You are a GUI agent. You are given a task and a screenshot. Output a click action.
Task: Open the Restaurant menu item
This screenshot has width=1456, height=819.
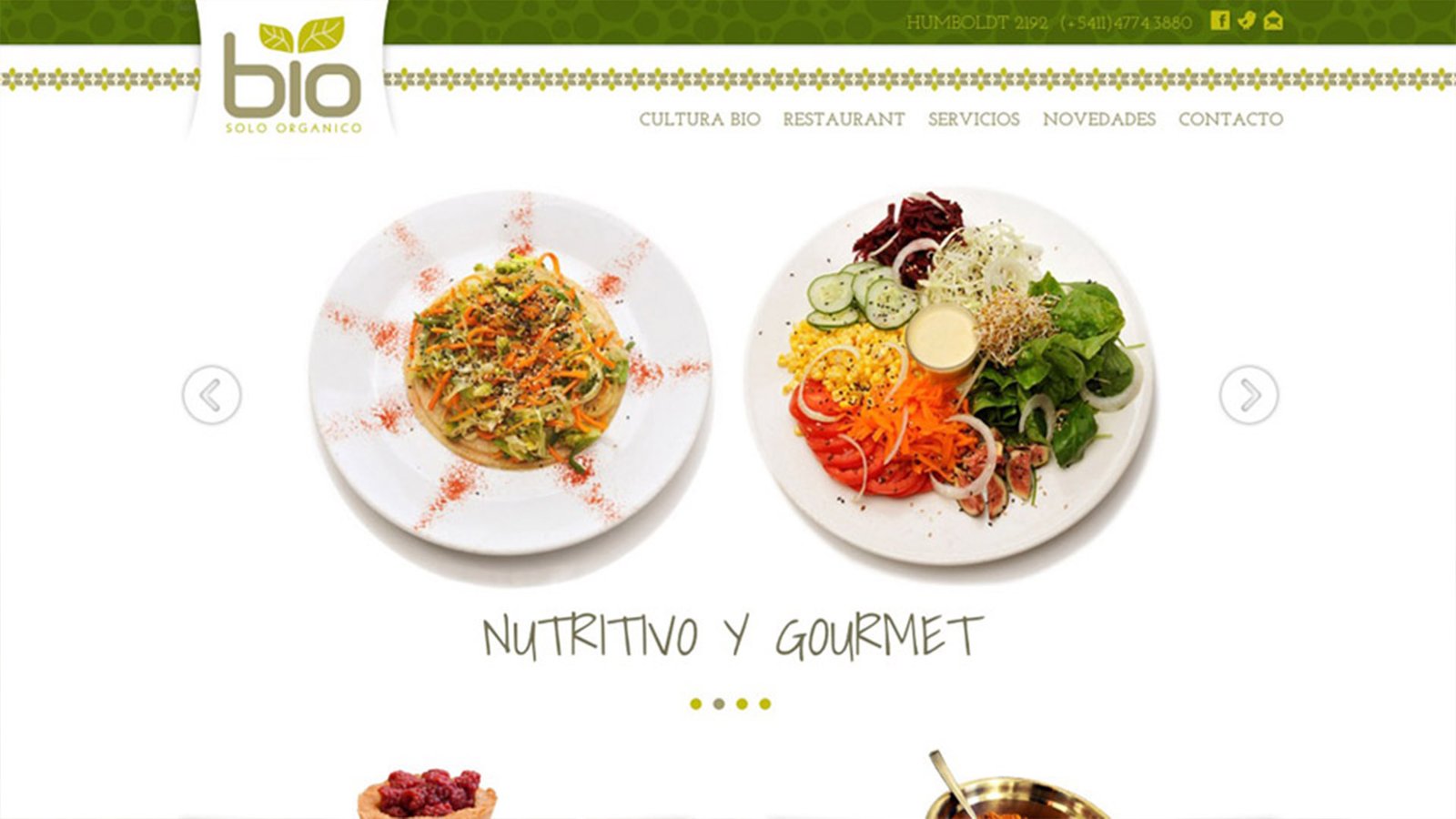(844, 119)
